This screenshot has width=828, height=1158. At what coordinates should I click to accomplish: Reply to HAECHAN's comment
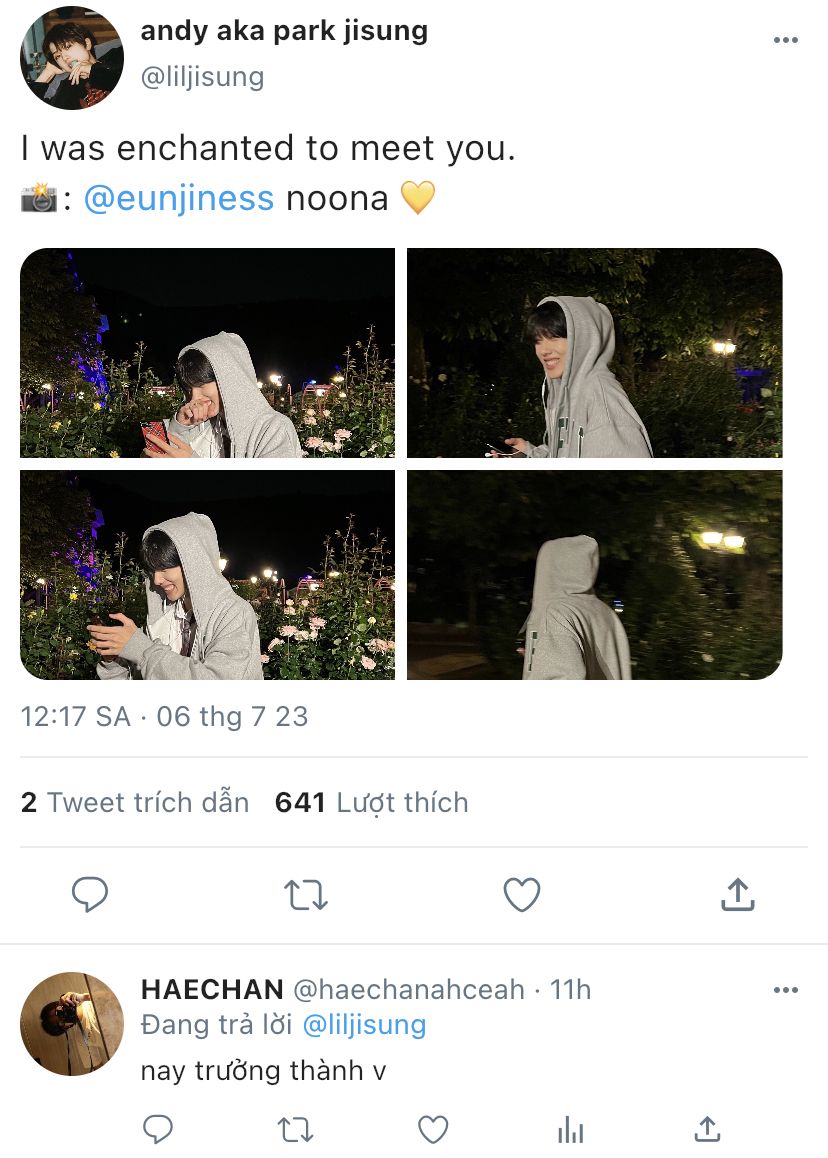pos(158,1130)
